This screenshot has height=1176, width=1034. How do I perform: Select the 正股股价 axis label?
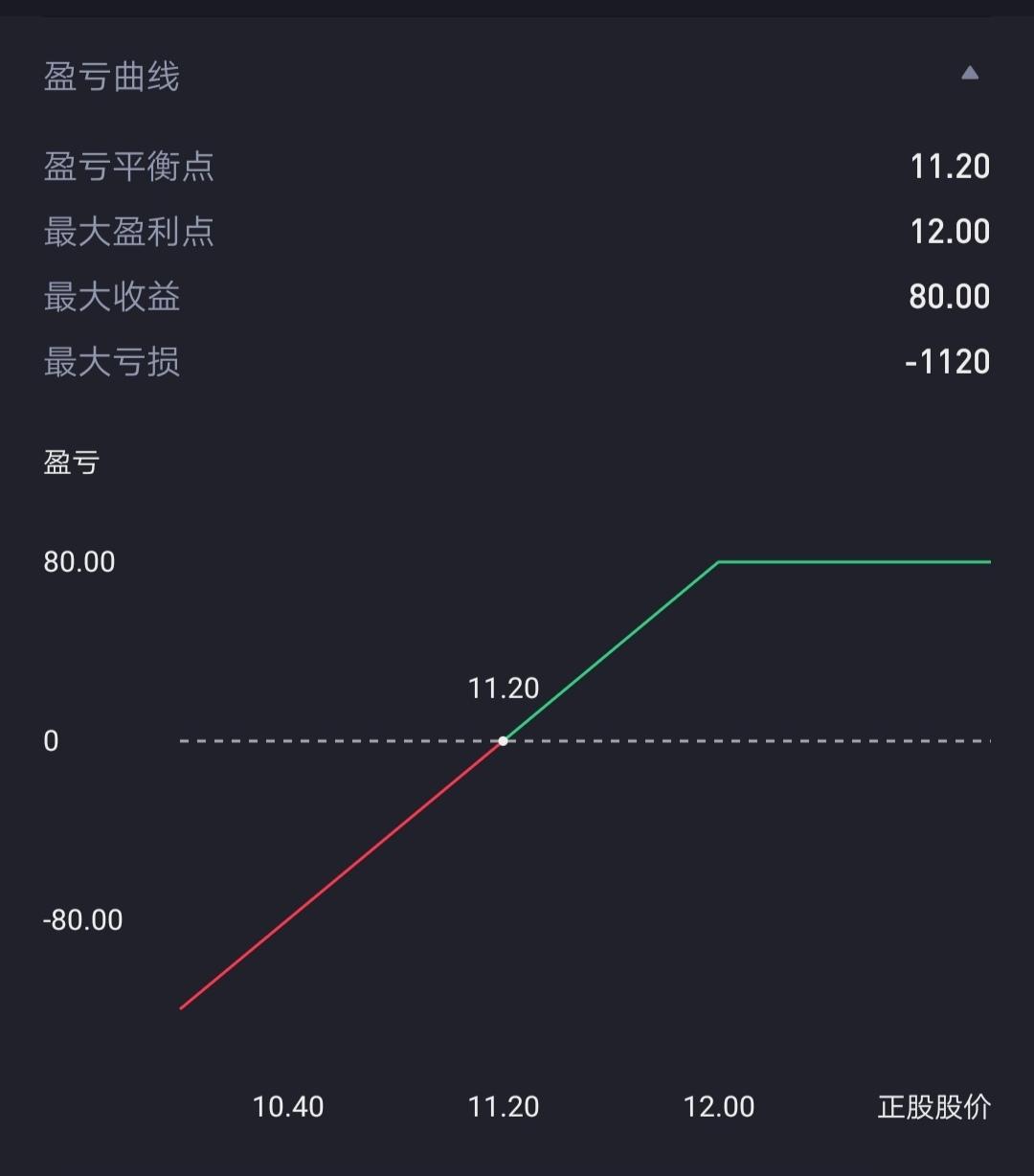(x=932, y=1107)
